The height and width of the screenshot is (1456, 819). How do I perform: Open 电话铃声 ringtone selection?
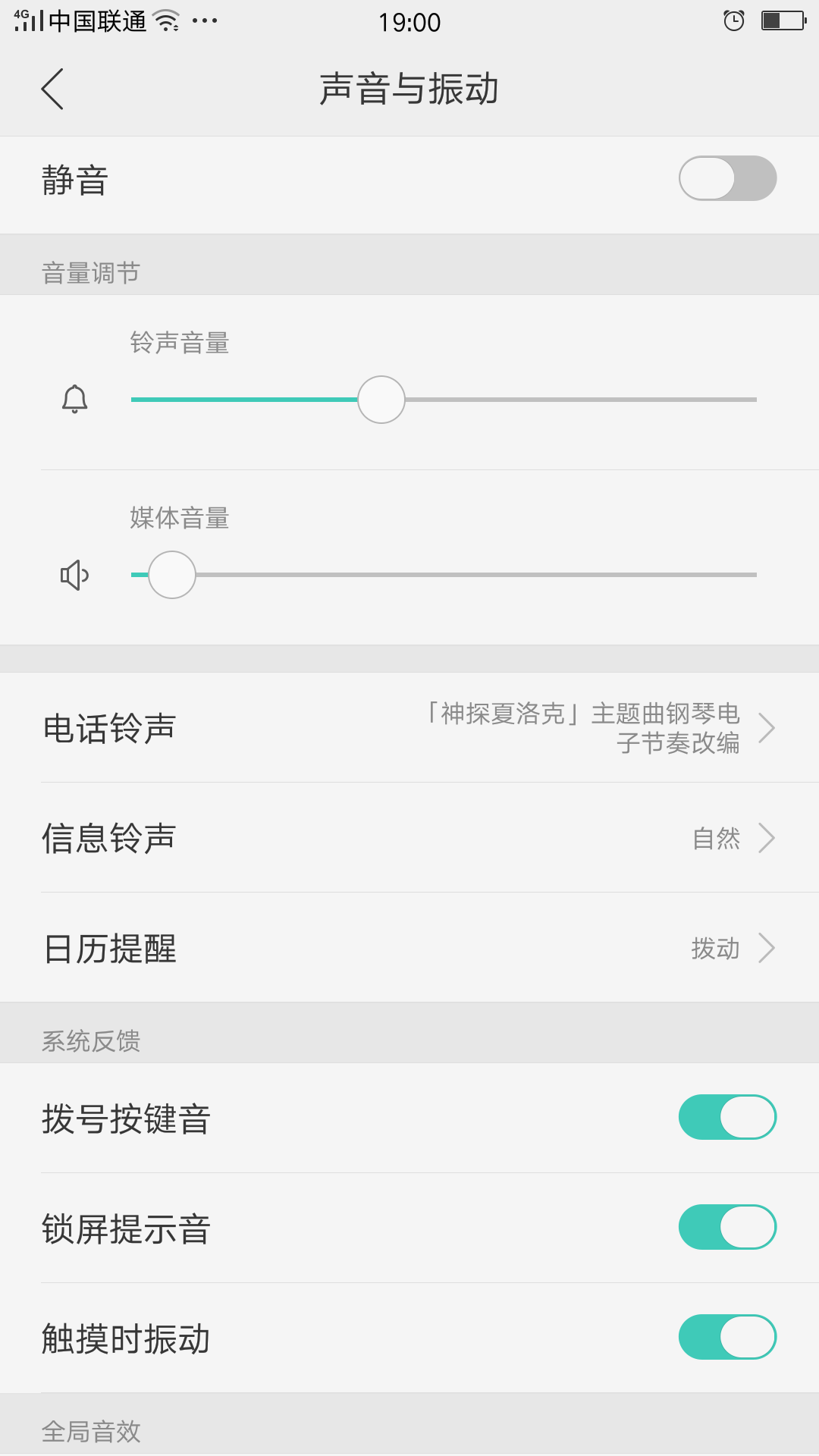pos(409,728)
